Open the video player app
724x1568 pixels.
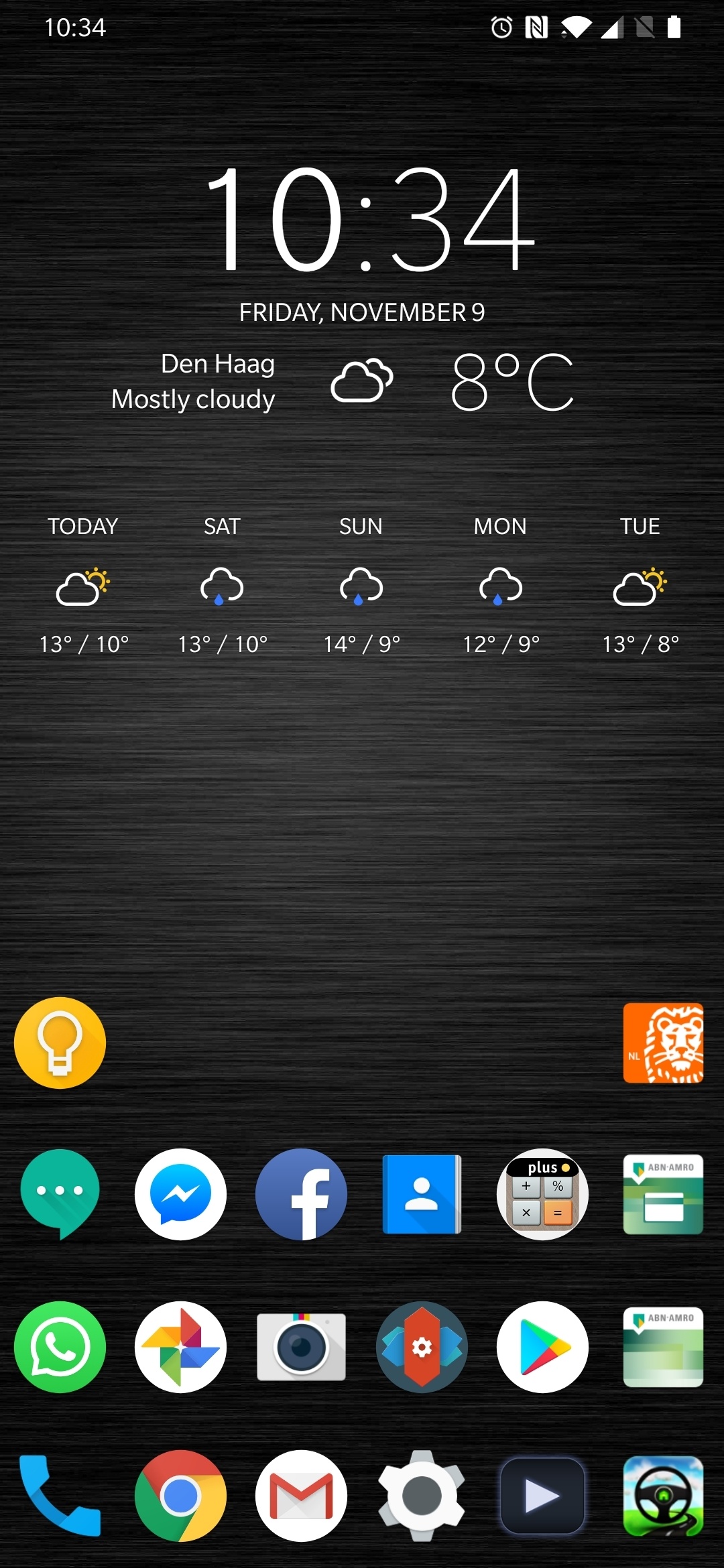click(x=542, y=1496)
